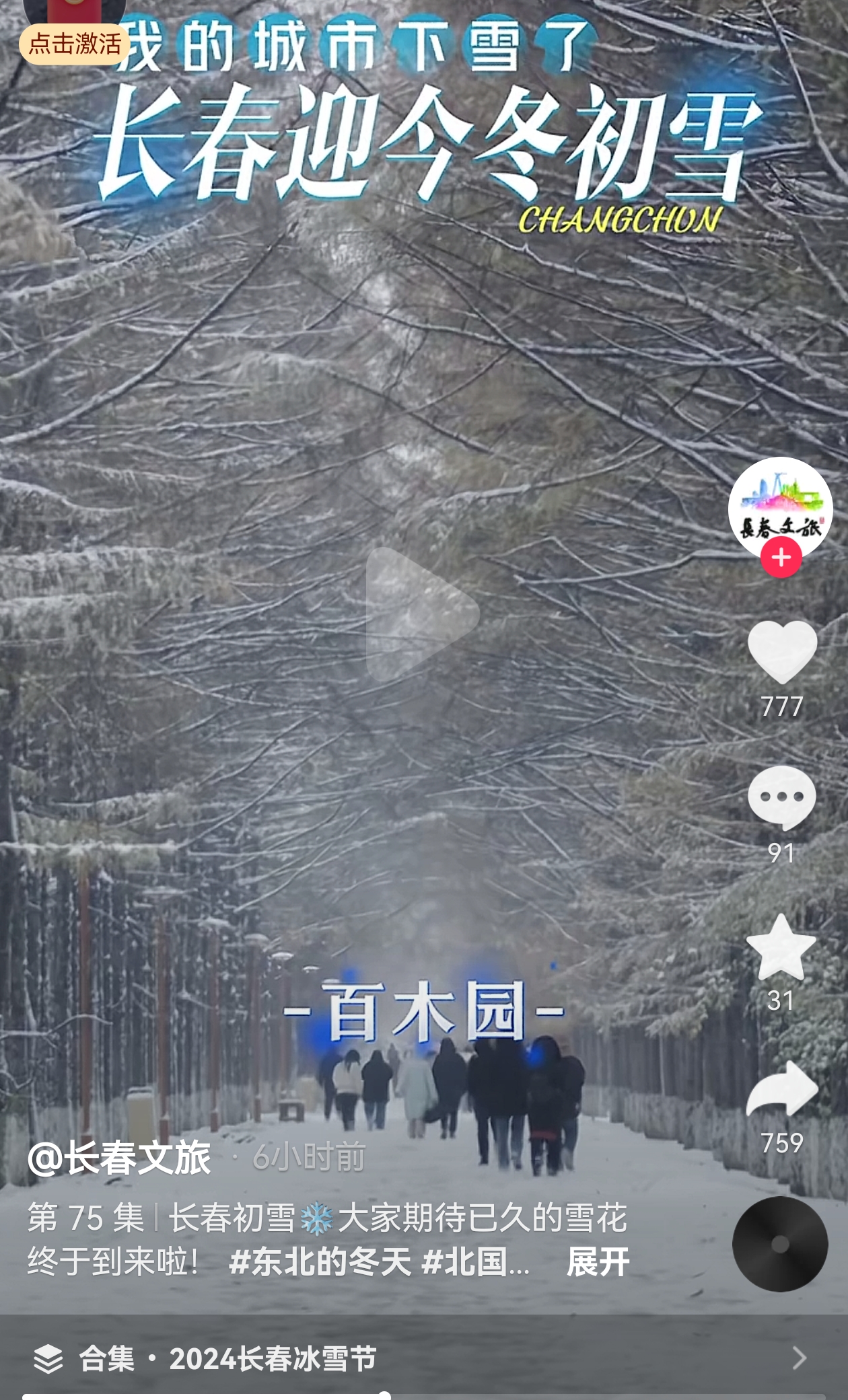This screenshot has width=848, height=1400.
Task: Open the #东北的冬天 hashtag
Action: coord(320,1262)
